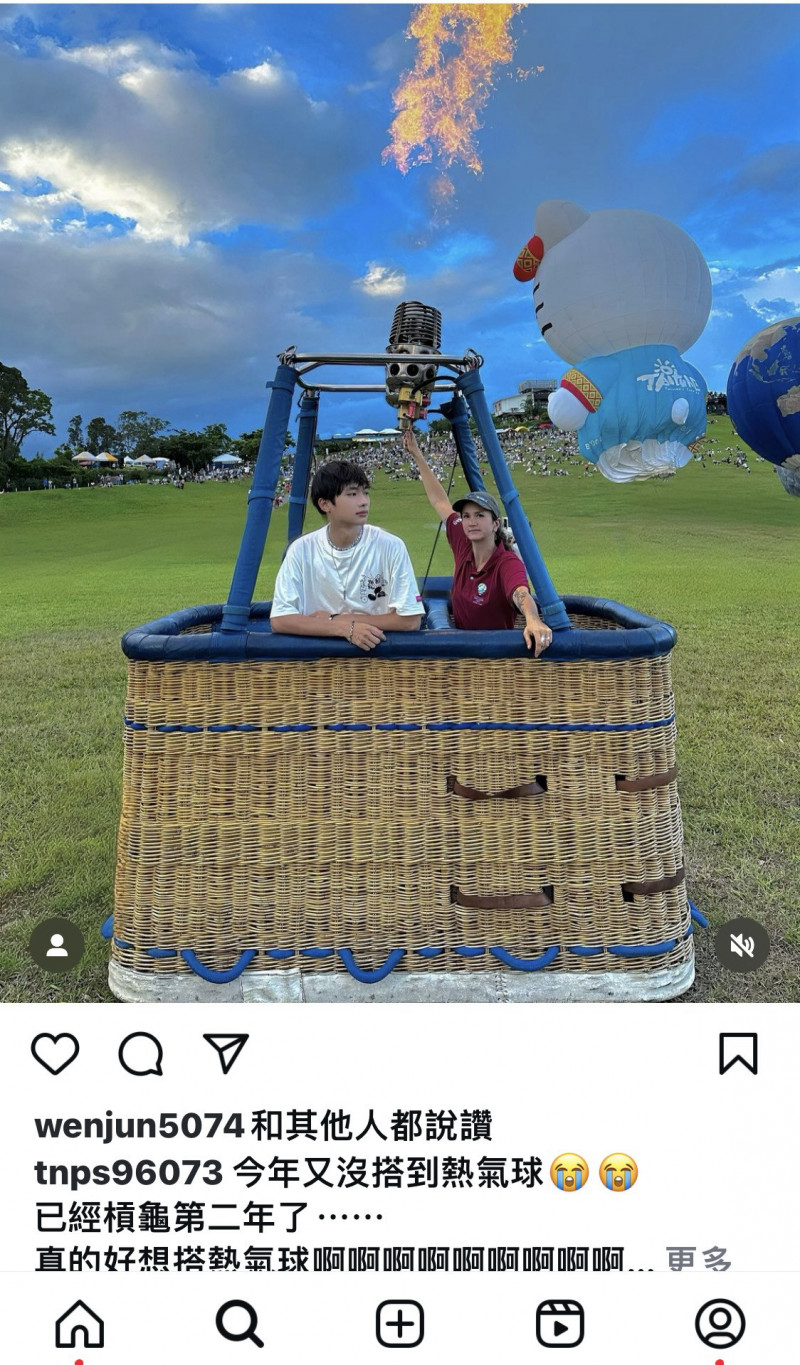Viewport: 800px width, 1365px height.
Task: Go to the Home feed tab
Action: tap(80, 1324)
